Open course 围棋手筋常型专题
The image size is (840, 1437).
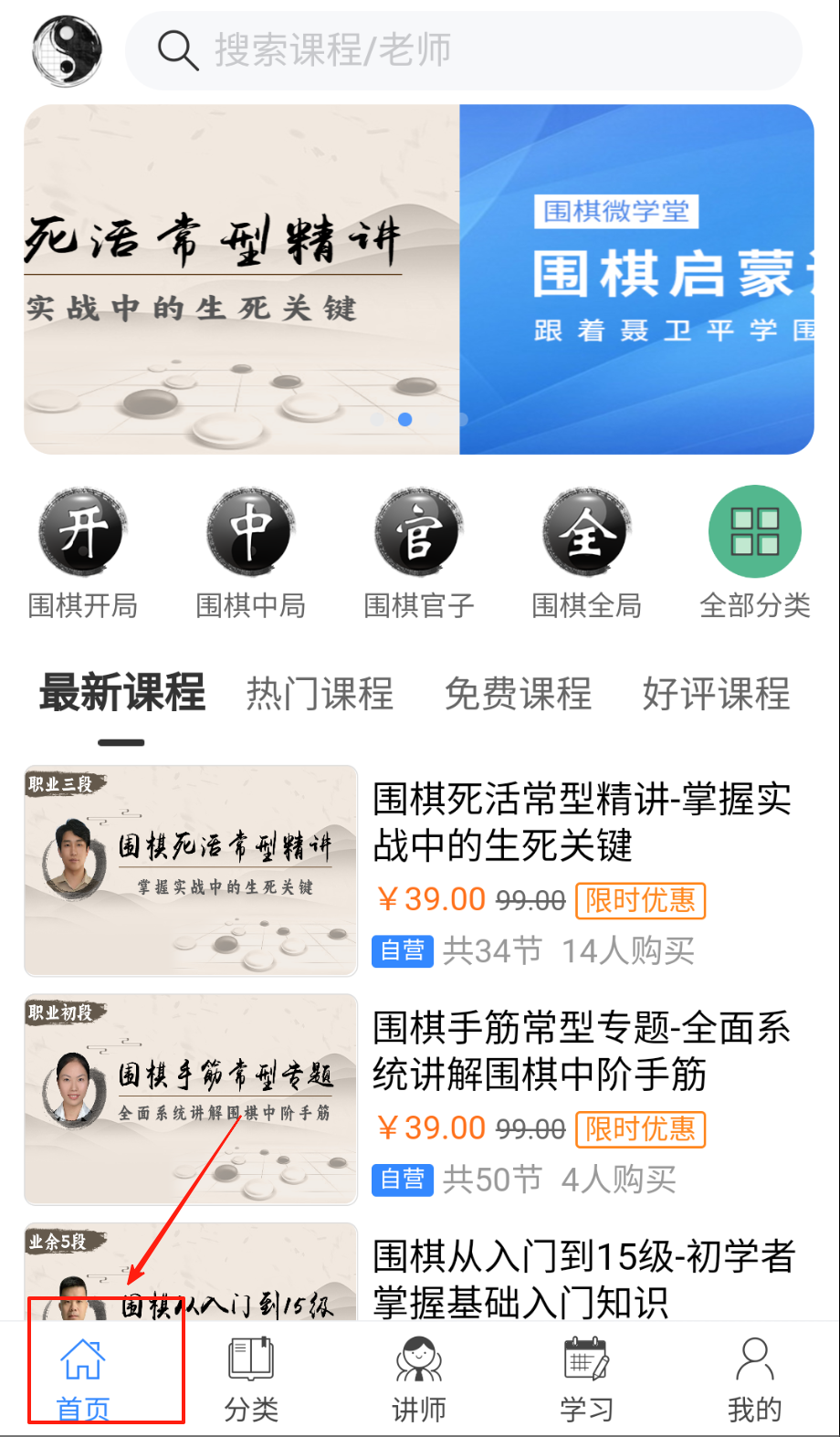pyautogui.click(x=582, y=1050)
